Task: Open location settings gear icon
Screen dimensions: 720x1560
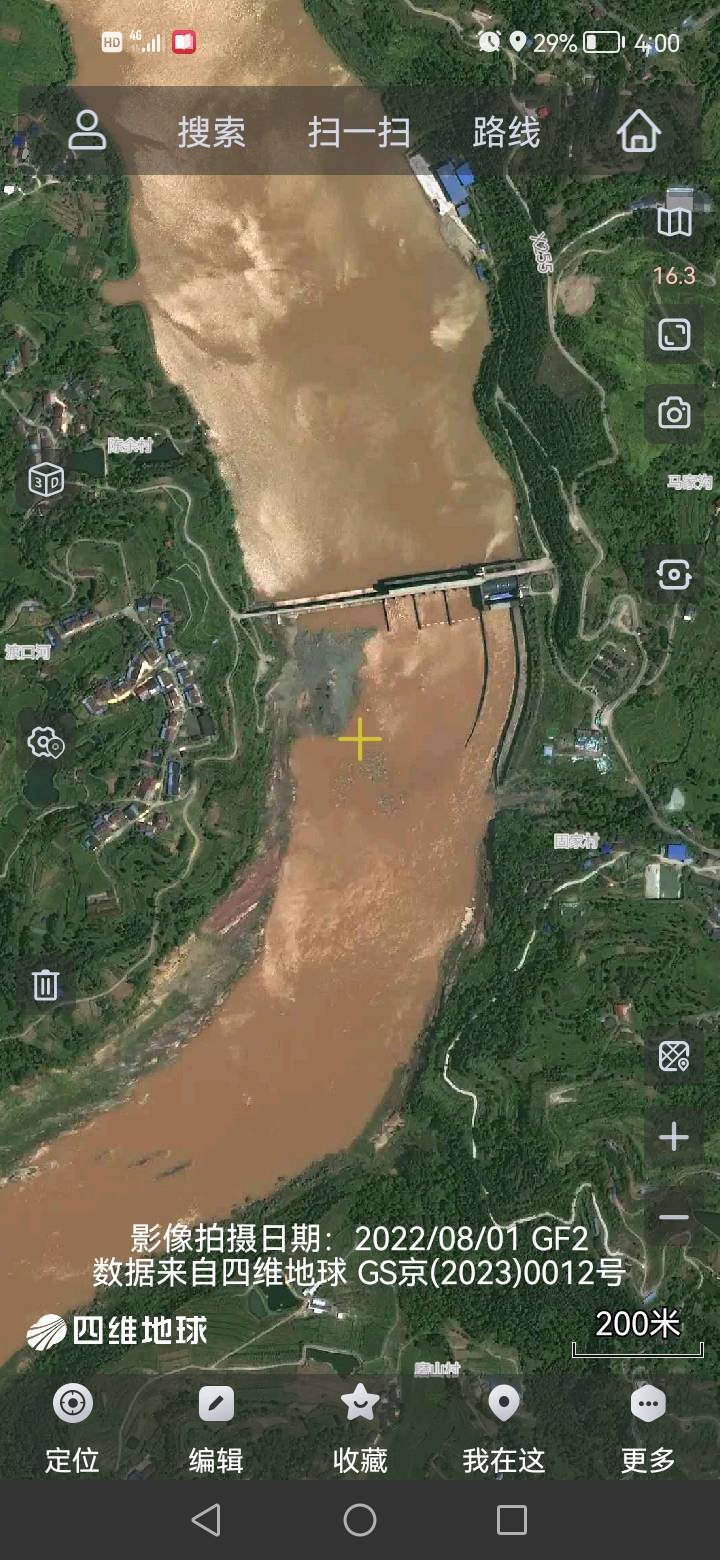Action: point(46,743)
